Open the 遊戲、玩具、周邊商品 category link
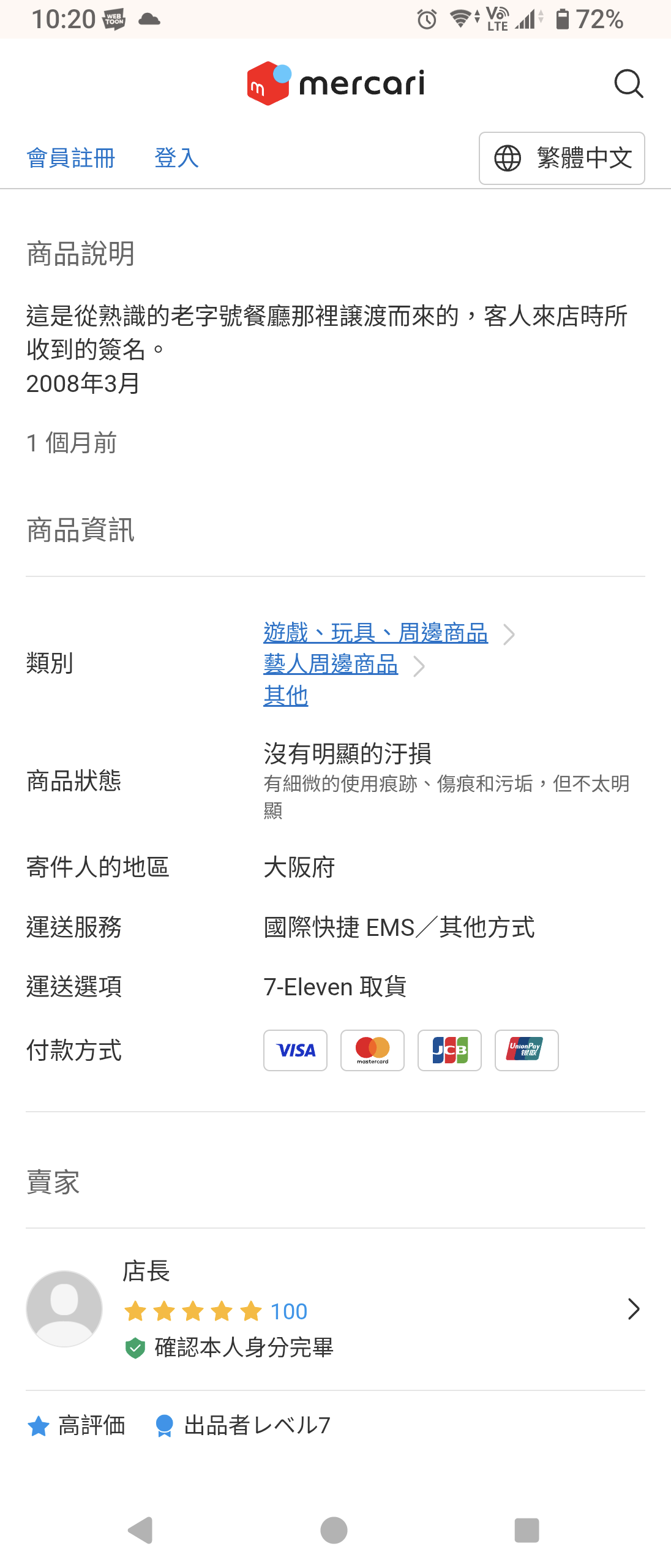 (375, 633)
